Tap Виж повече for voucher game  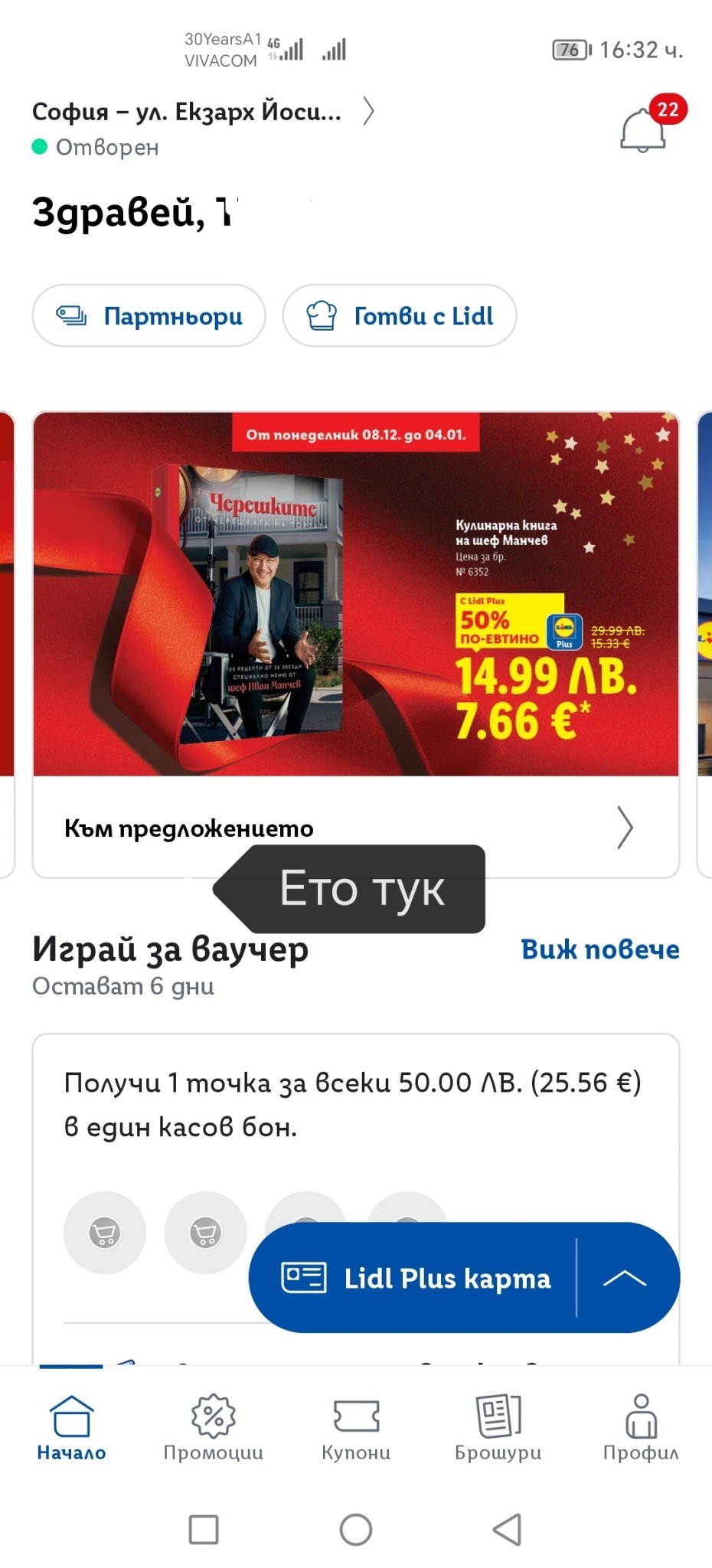tap(599, 949)
